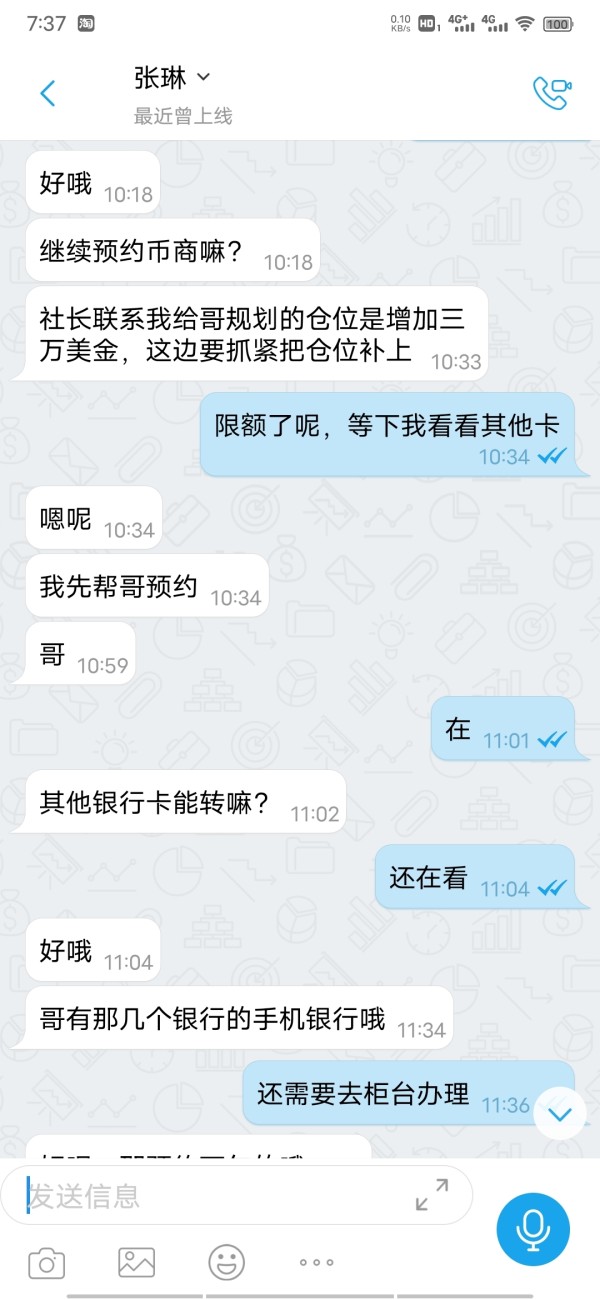The height and width of the screenshot is (1300, 600).
Task: Open the camera to take a photo
Action: pos(46,1263)
